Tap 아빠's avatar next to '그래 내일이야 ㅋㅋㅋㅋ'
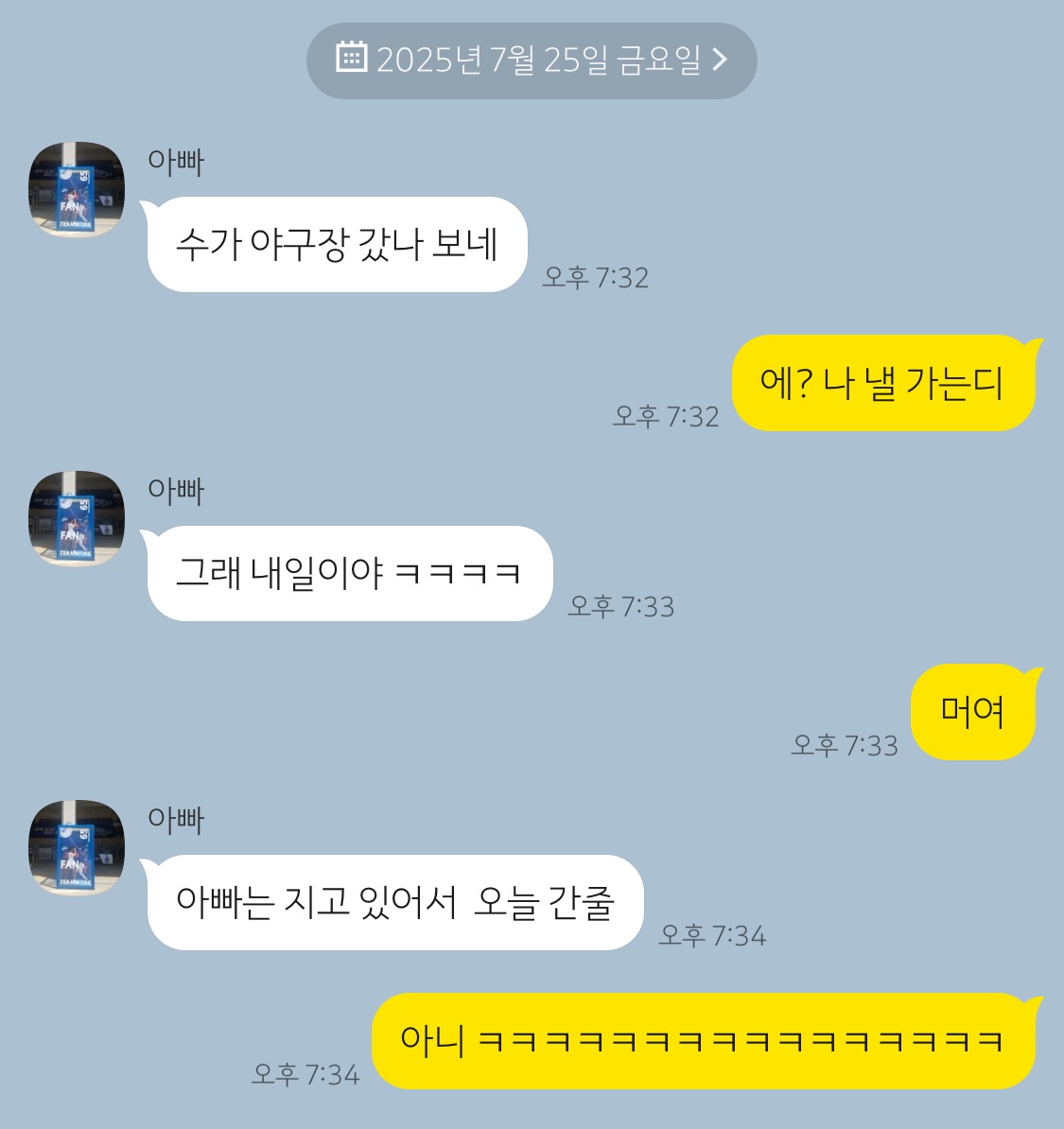The image size is (1064, 1129). pyautogui.click(x=77, y=519)
